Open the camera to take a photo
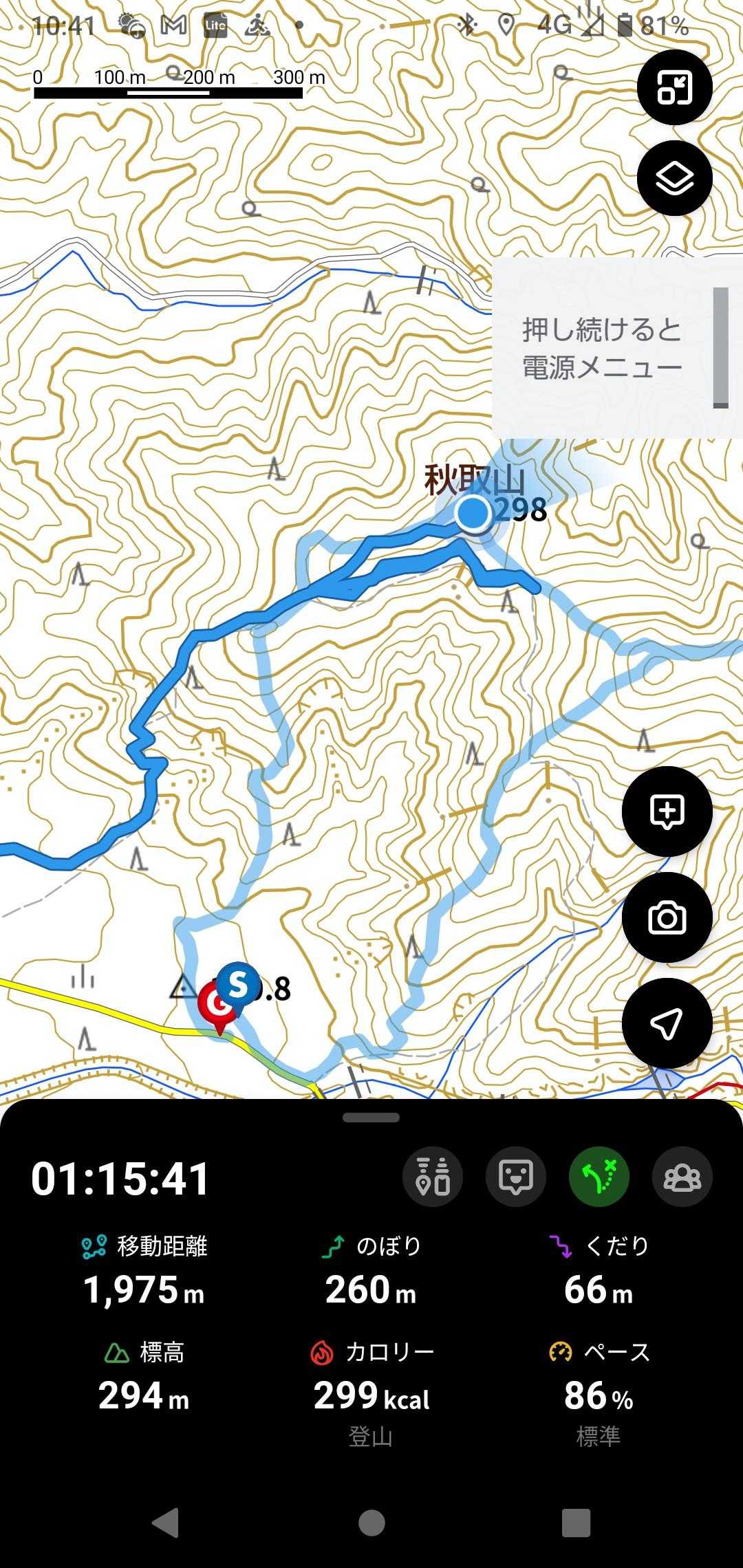The height and width of the screenshot is (1568, 743). click(667, 917)
